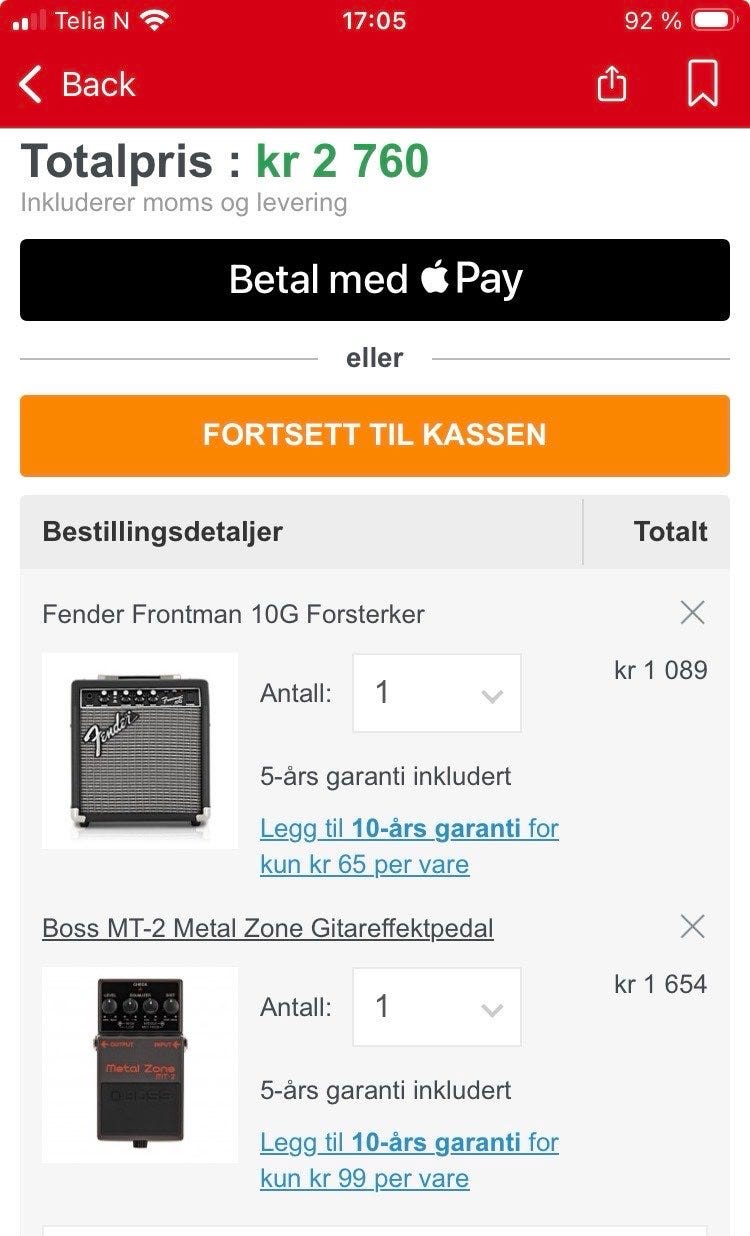Remove the Boss MT-2 Metal Zone from the cart
The height and width of the screenshot is (1236, 750).
pos(692,927)
